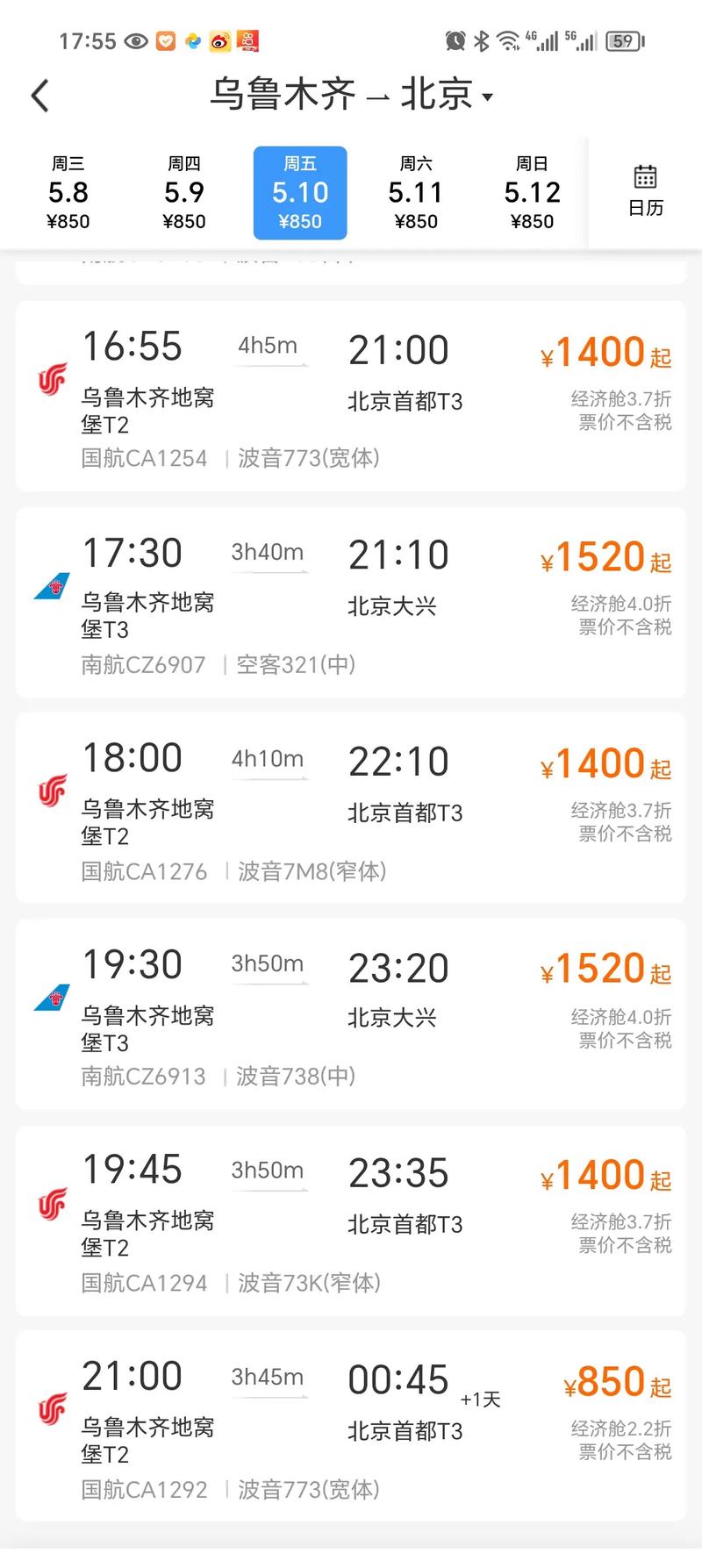Viewport: 702px width, 1568px height.
Task: Select the China Southern icon for flight CZ6913
Action: click(53, 998)
